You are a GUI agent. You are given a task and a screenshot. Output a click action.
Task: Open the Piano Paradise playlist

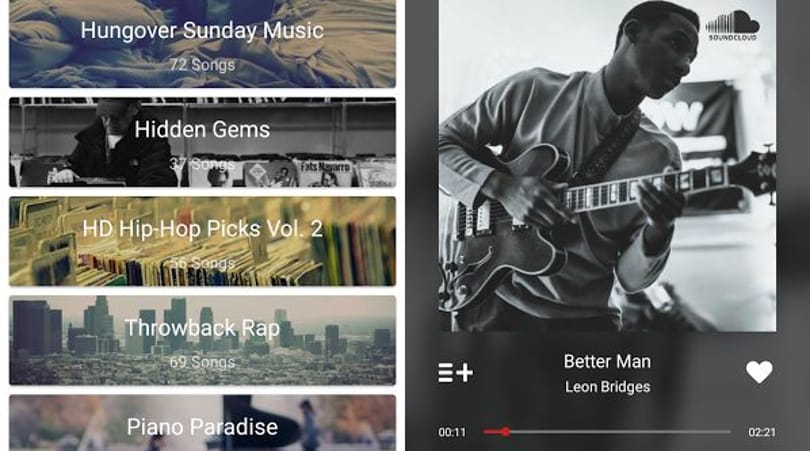tap(202, 426)
